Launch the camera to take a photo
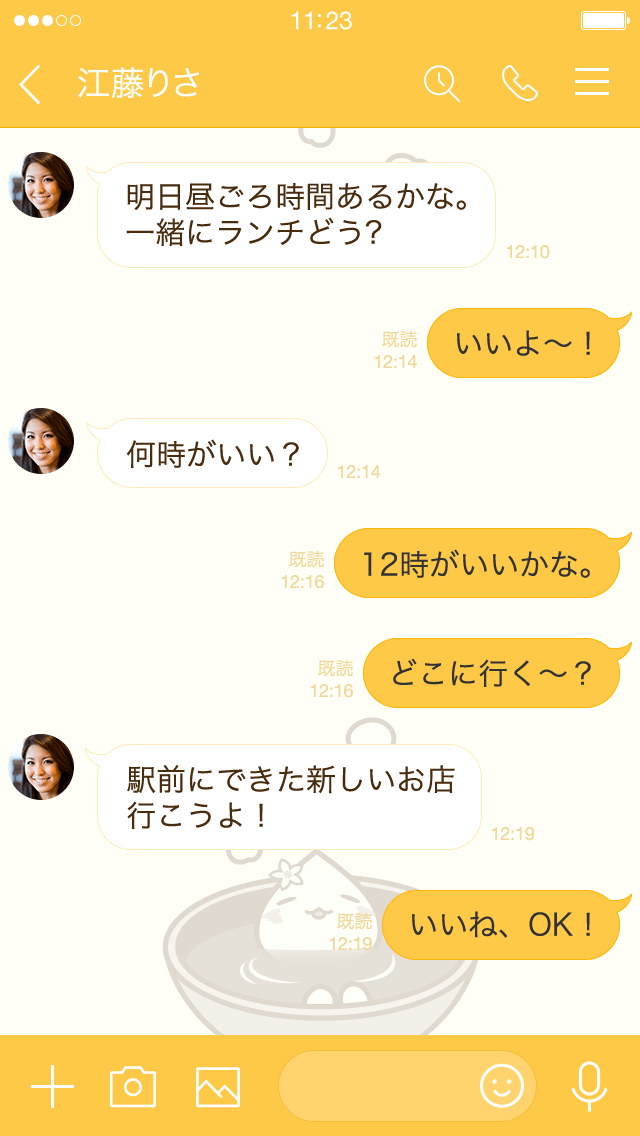Image resolution: width=640 pixels, height=1136 pixels. (133, 1086)
